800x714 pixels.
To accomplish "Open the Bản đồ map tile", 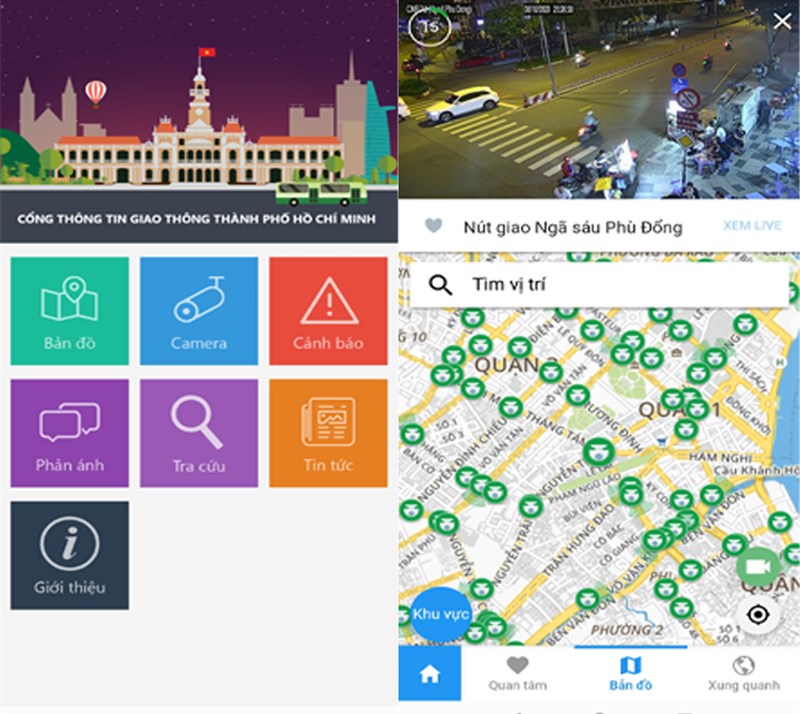I will coord(69,311).
